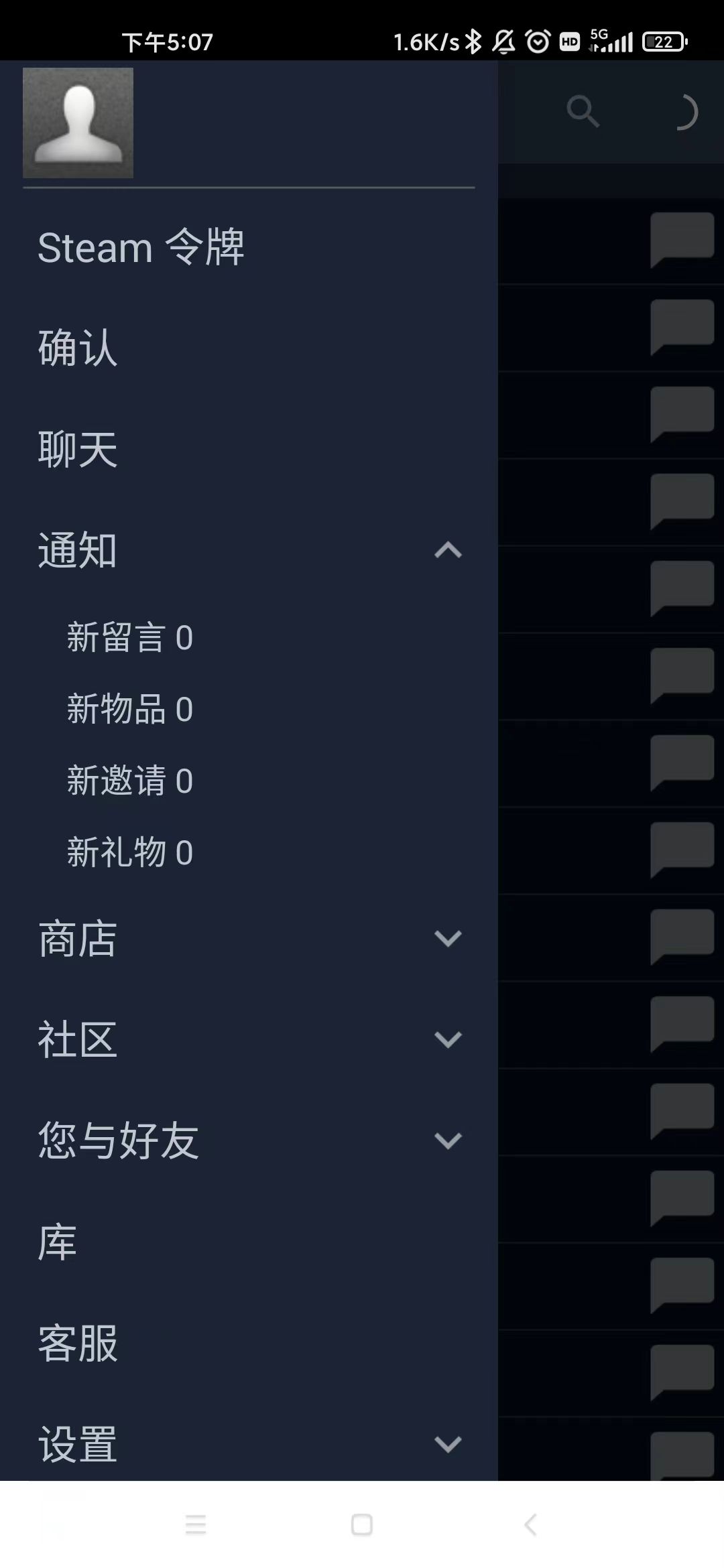
Task: View 新邀请 new invites
Action: pos(130,781)
